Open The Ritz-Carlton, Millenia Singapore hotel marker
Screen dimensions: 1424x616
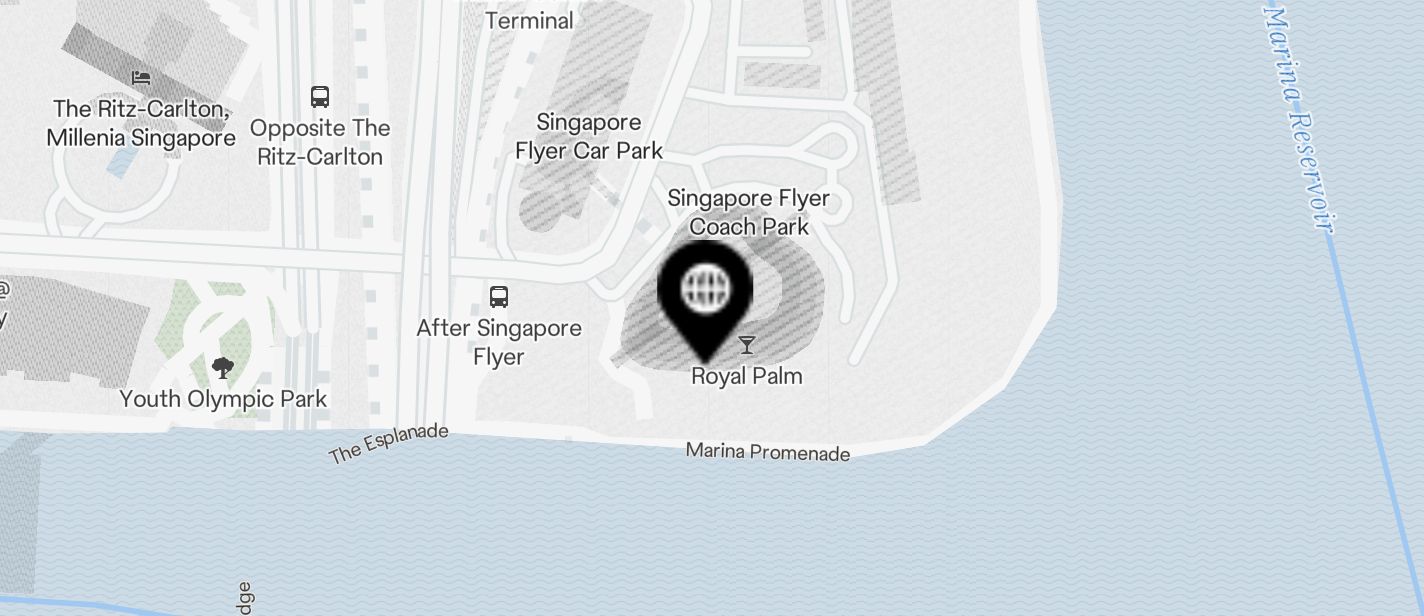[x=141, y=78]
